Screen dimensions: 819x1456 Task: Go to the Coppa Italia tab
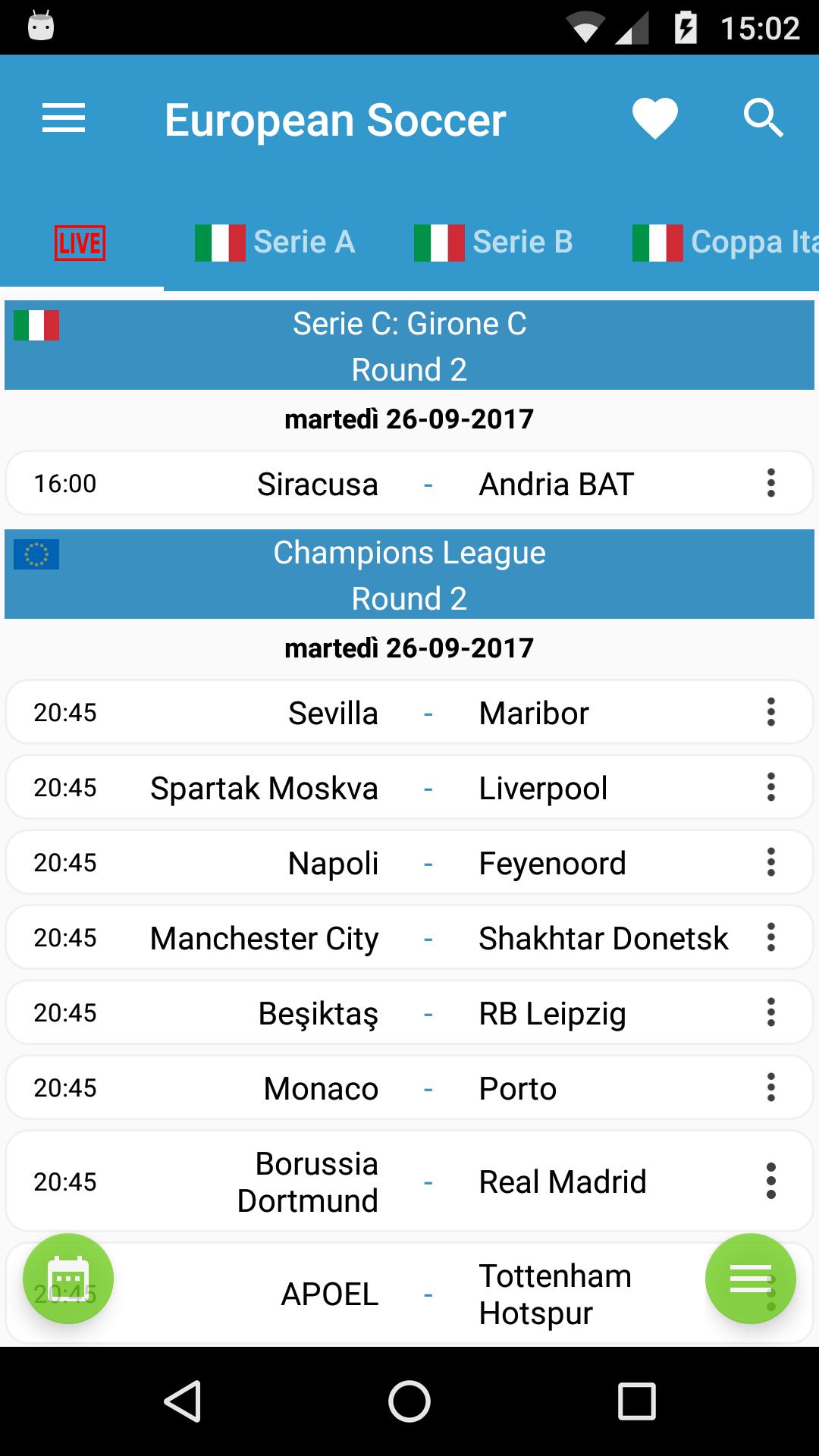725,243
